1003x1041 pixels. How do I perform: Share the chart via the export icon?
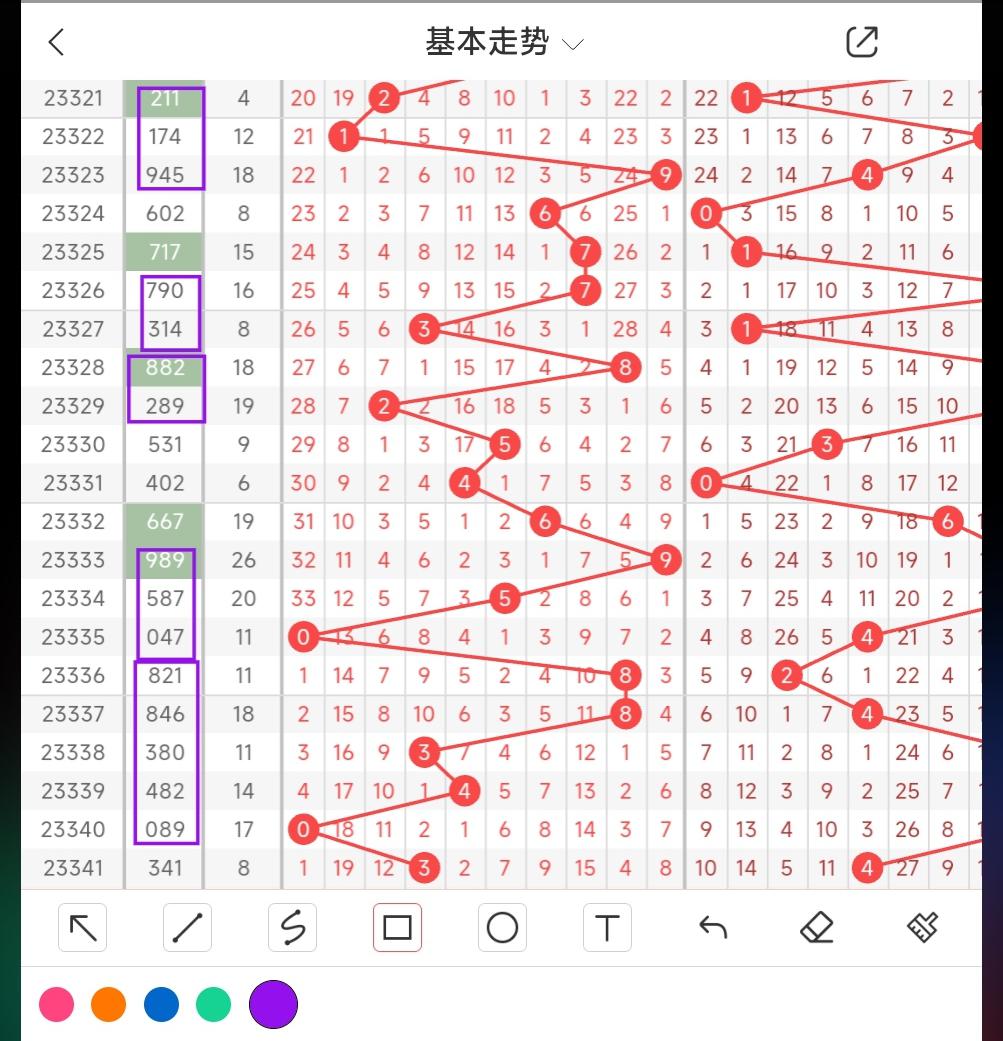click(x=861, y=42)
